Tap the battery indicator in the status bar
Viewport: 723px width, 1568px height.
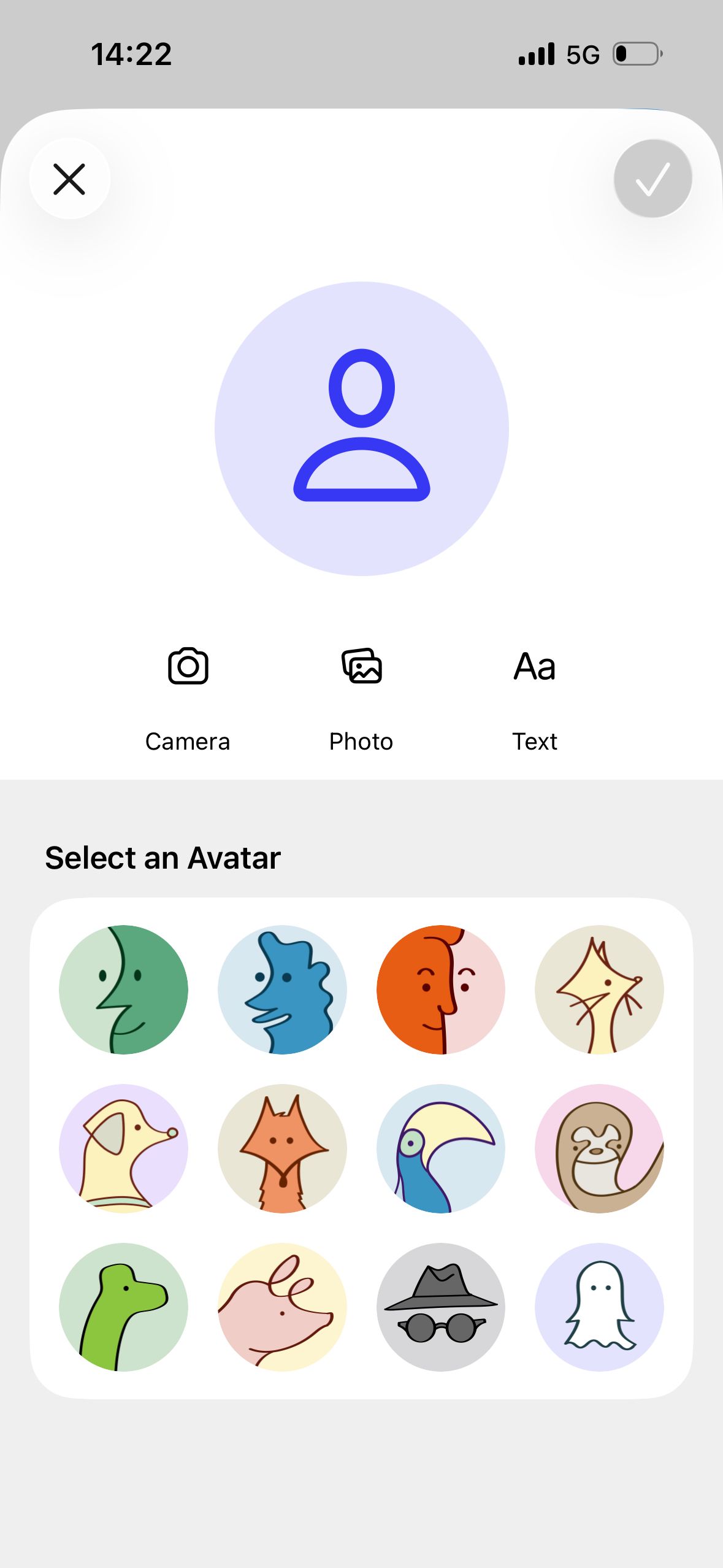[x=636, y=54]
